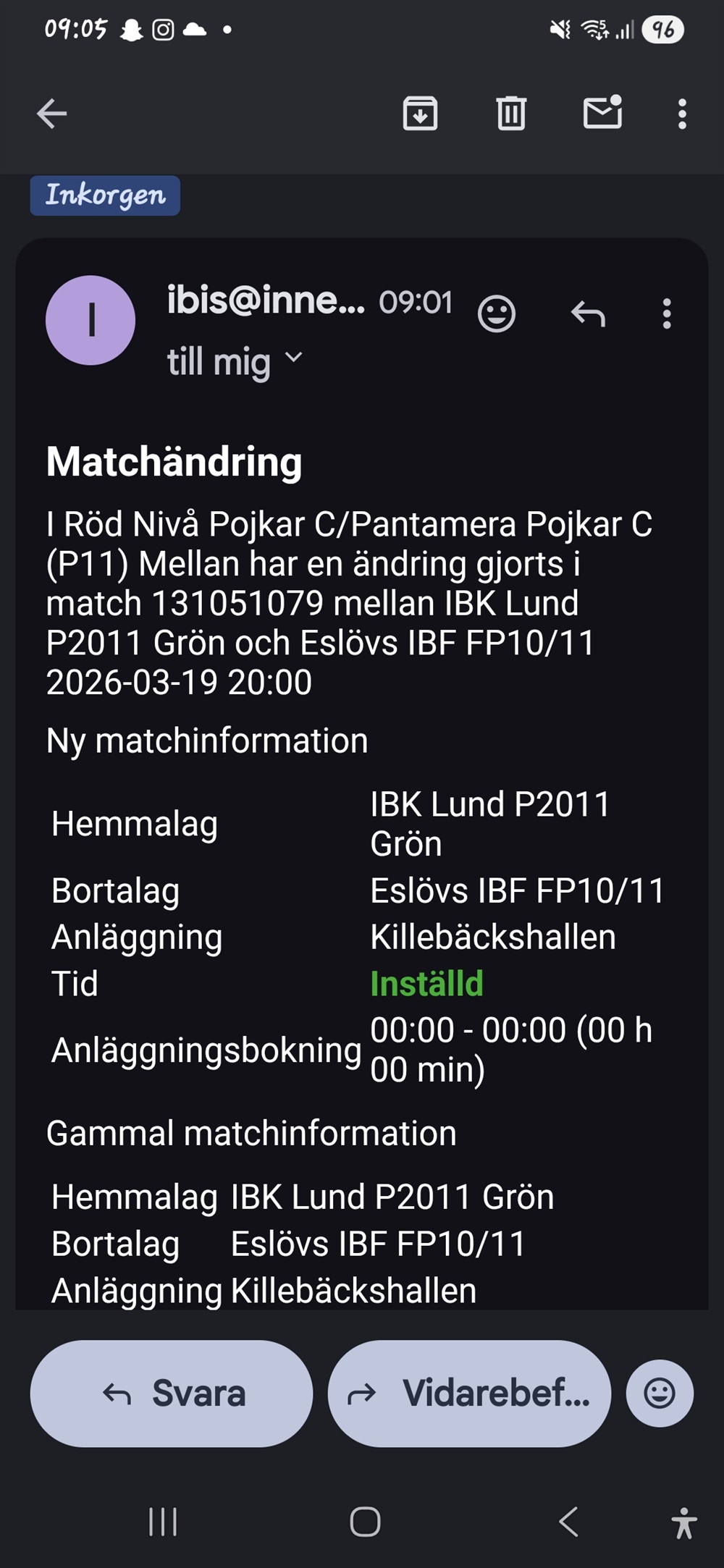The width and height of the screenshot is (724, 1568).
Task: Add emoji reaction next to the sender time
Action: pos(497,314)
